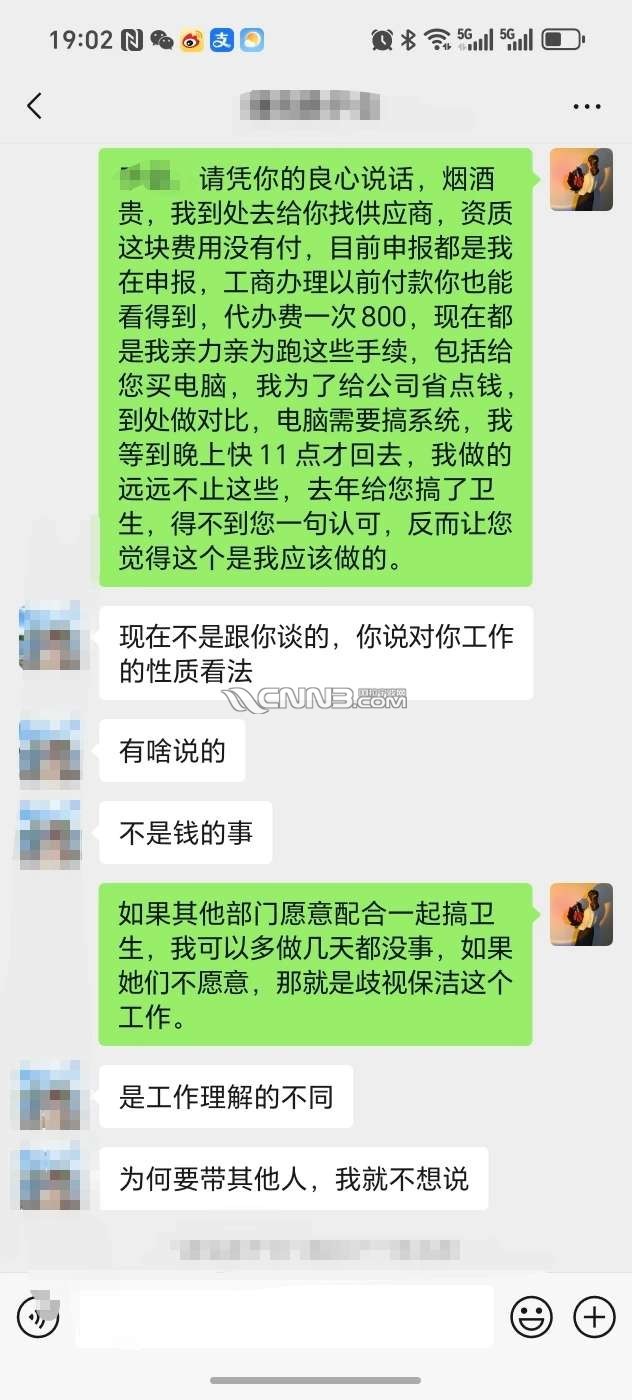Open contact avatar beside "是工作理解的不同"
Screen dimensions: 632x1400
click(x=49, y=1098)
